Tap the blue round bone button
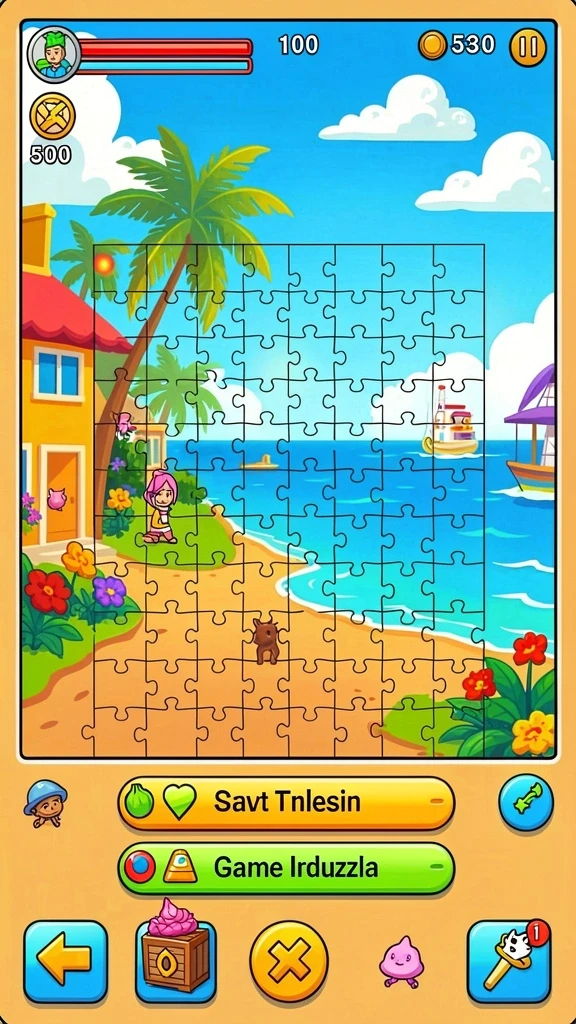Image resolution: width=576 pixels, height=1024 pixels. tap(526, 802)
